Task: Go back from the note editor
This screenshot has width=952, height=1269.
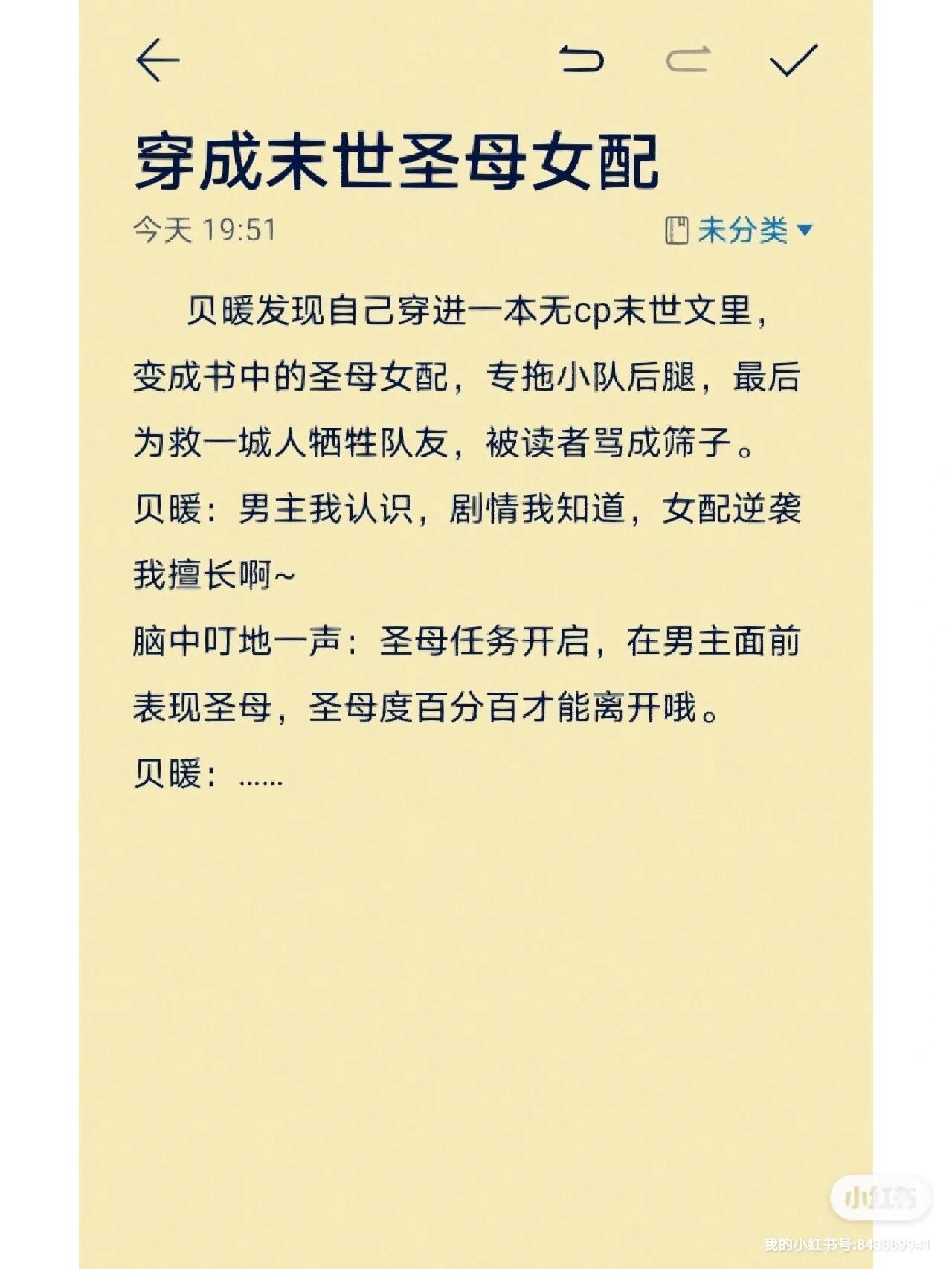Action: click(158, 61)
